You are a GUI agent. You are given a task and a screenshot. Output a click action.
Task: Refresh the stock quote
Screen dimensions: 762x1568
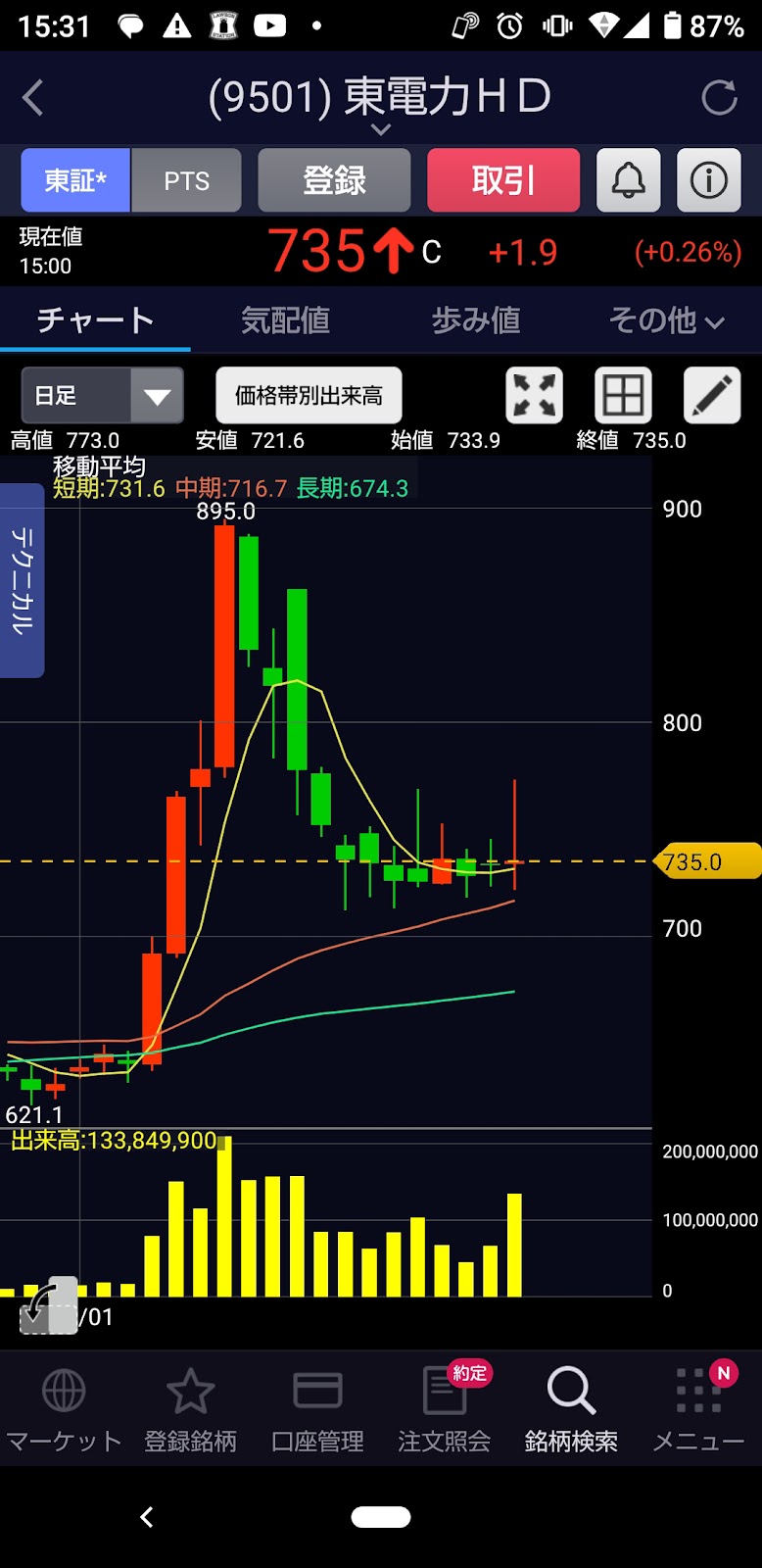pyautogui.click(x=719, y=97)
